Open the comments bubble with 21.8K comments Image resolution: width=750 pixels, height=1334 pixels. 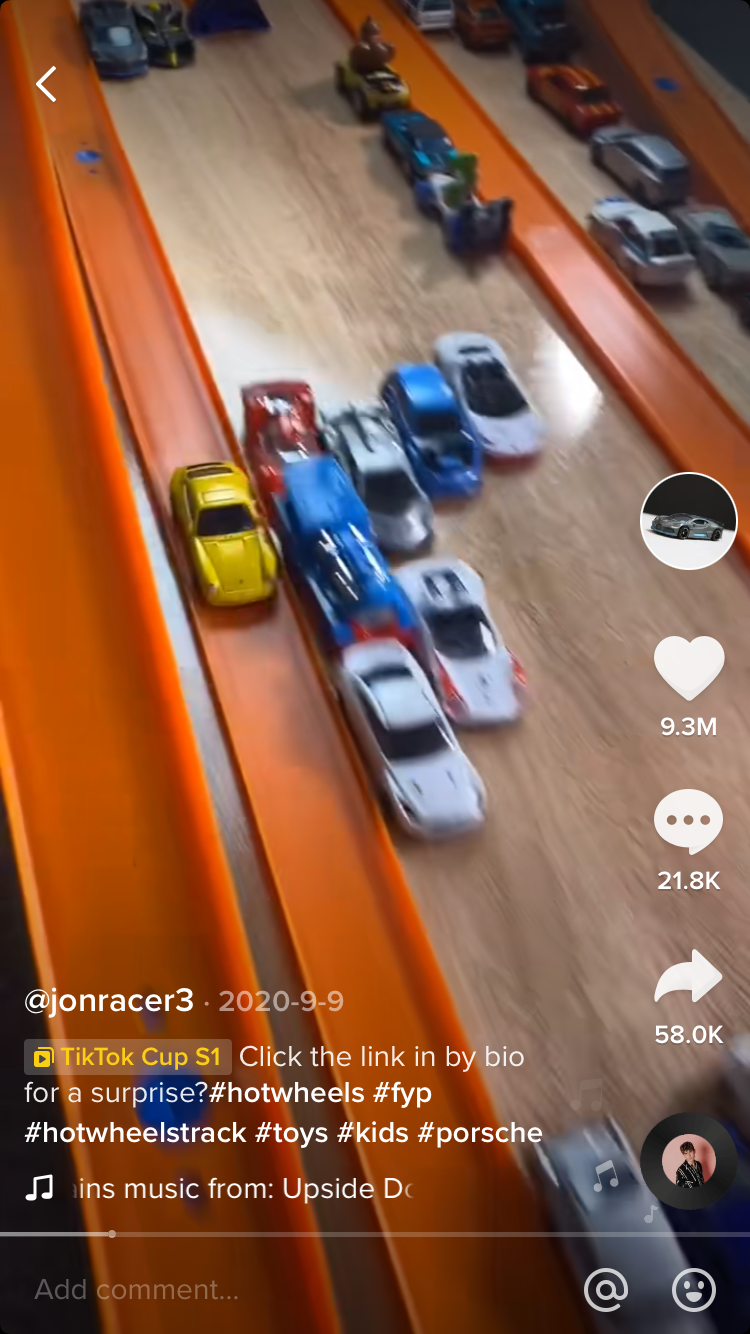(x=688, y=821)
